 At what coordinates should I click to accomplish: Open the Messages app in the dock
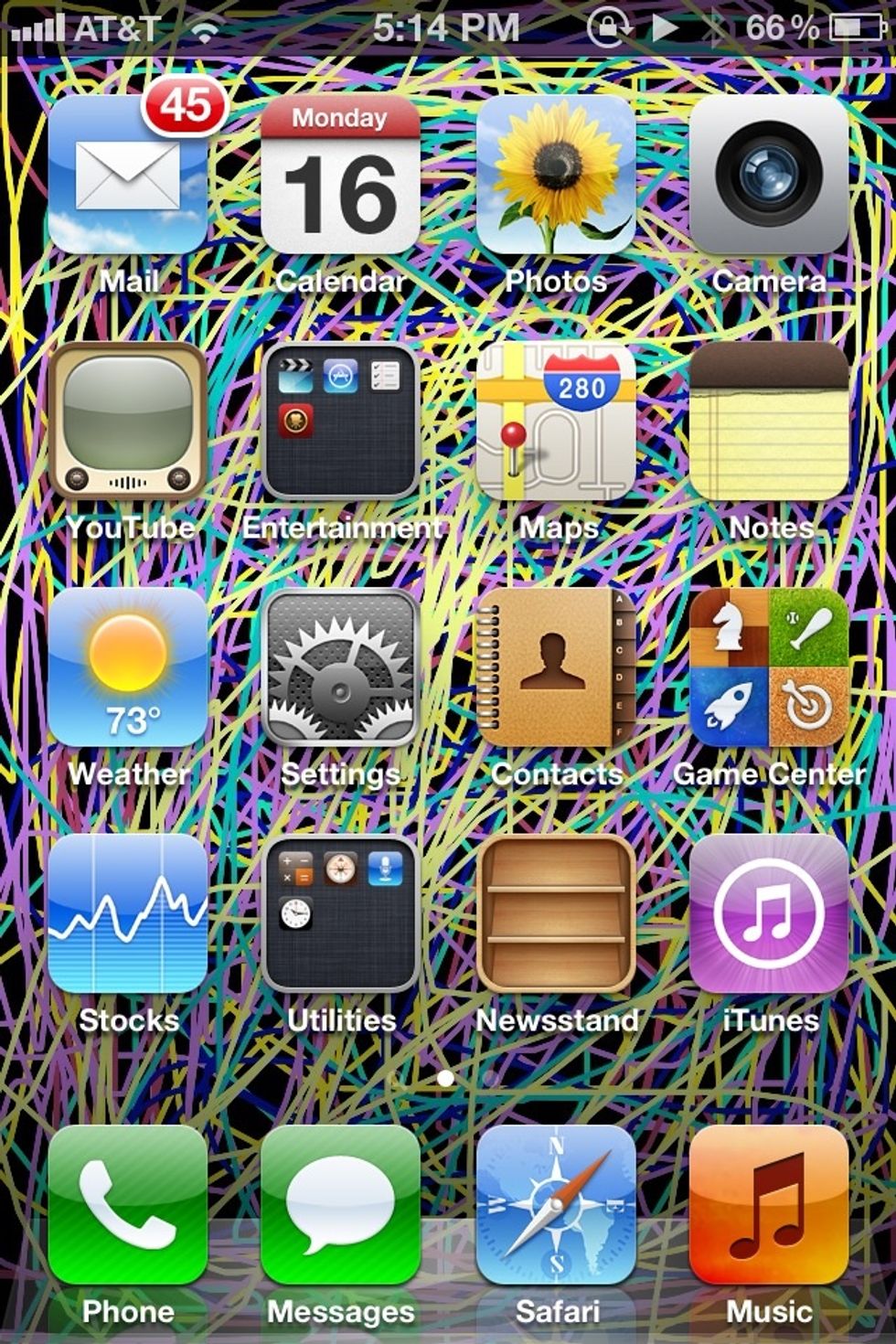click(x=340, y=1205)
